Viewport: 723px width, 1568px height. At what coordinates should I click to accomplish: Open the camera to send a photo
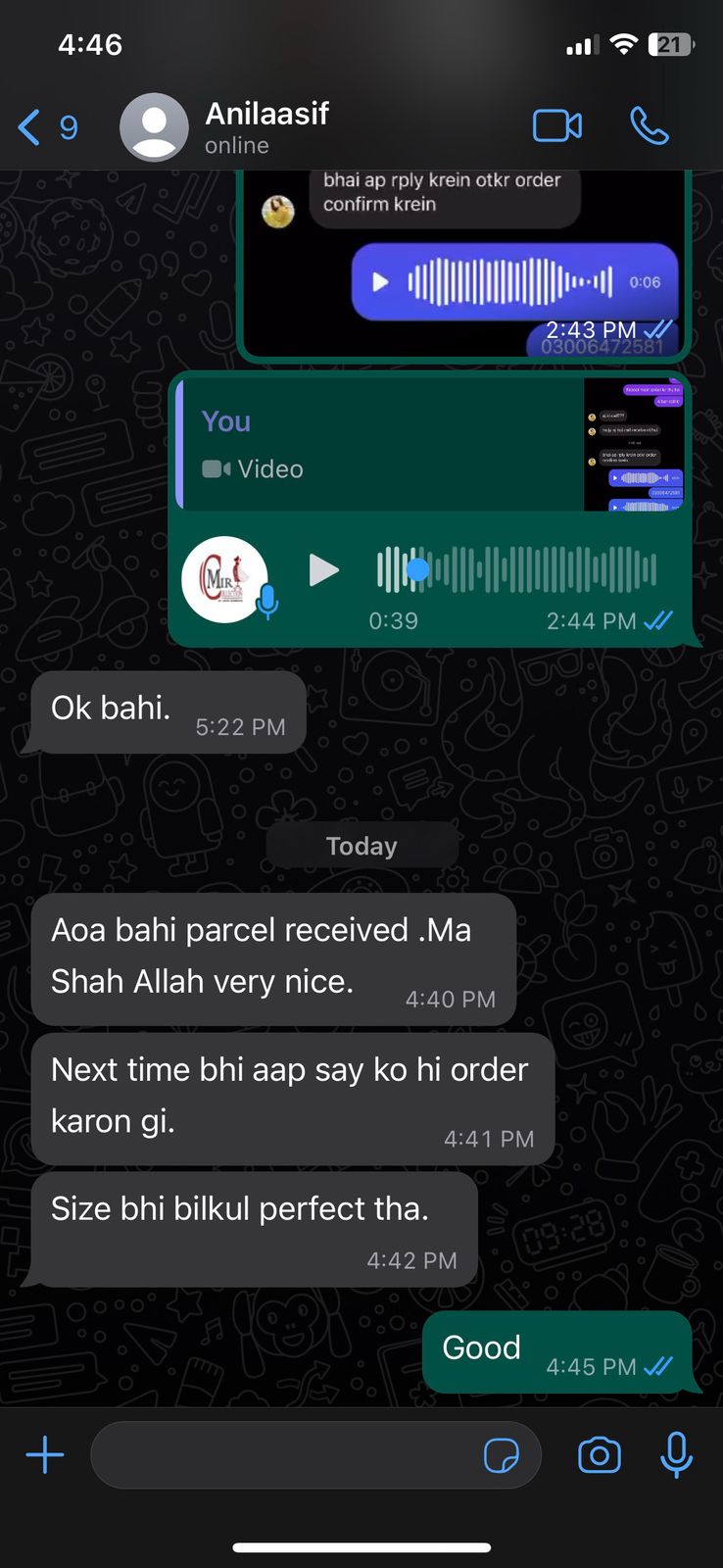(600, 1455)
